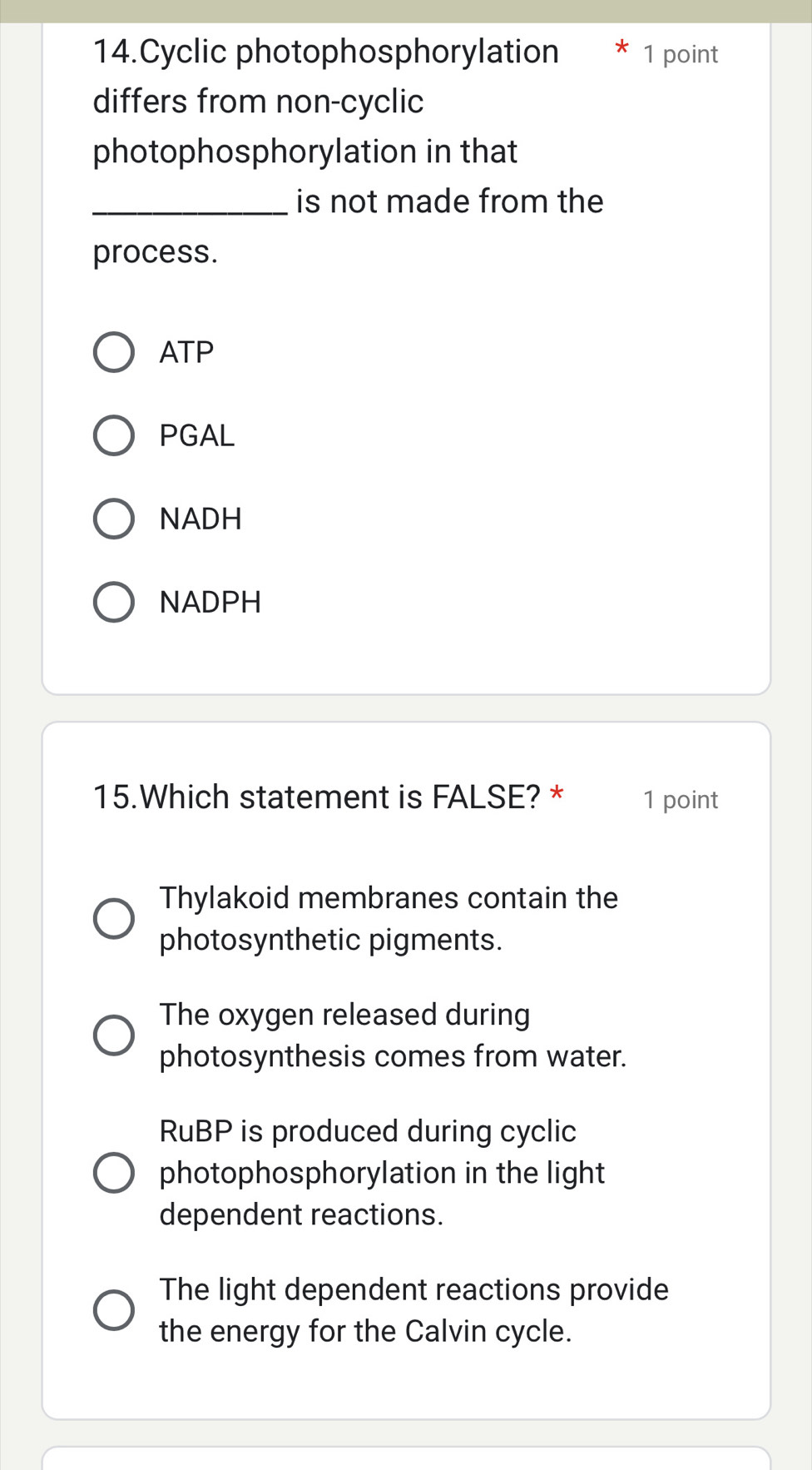Click the ATP option label text

click(186, 351)
